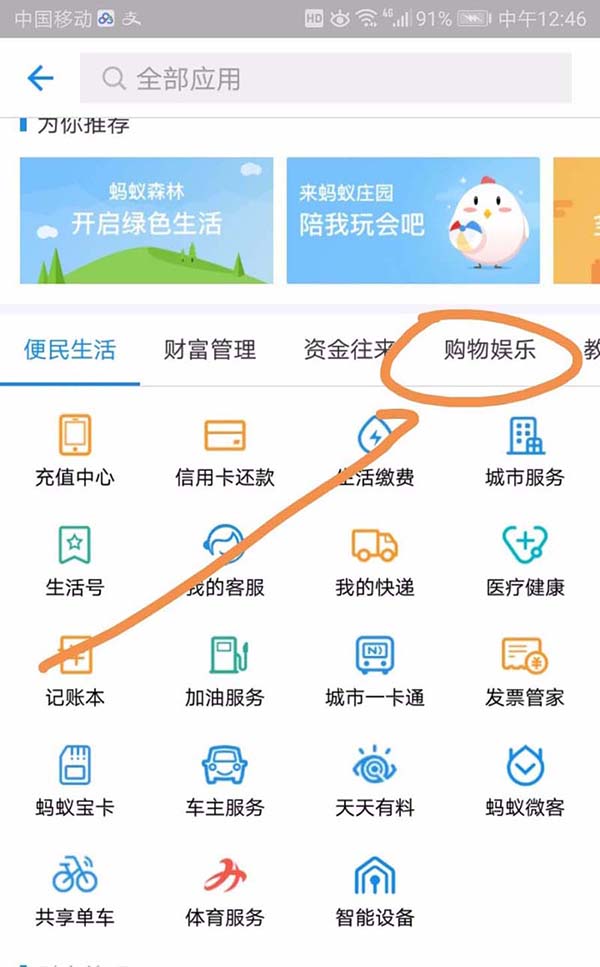Image resolution: width=600 pixels, height=967 pixels.
Task: Switch to the 资金往来 tab
Action: pyautogui.click(x=350, y=349)
